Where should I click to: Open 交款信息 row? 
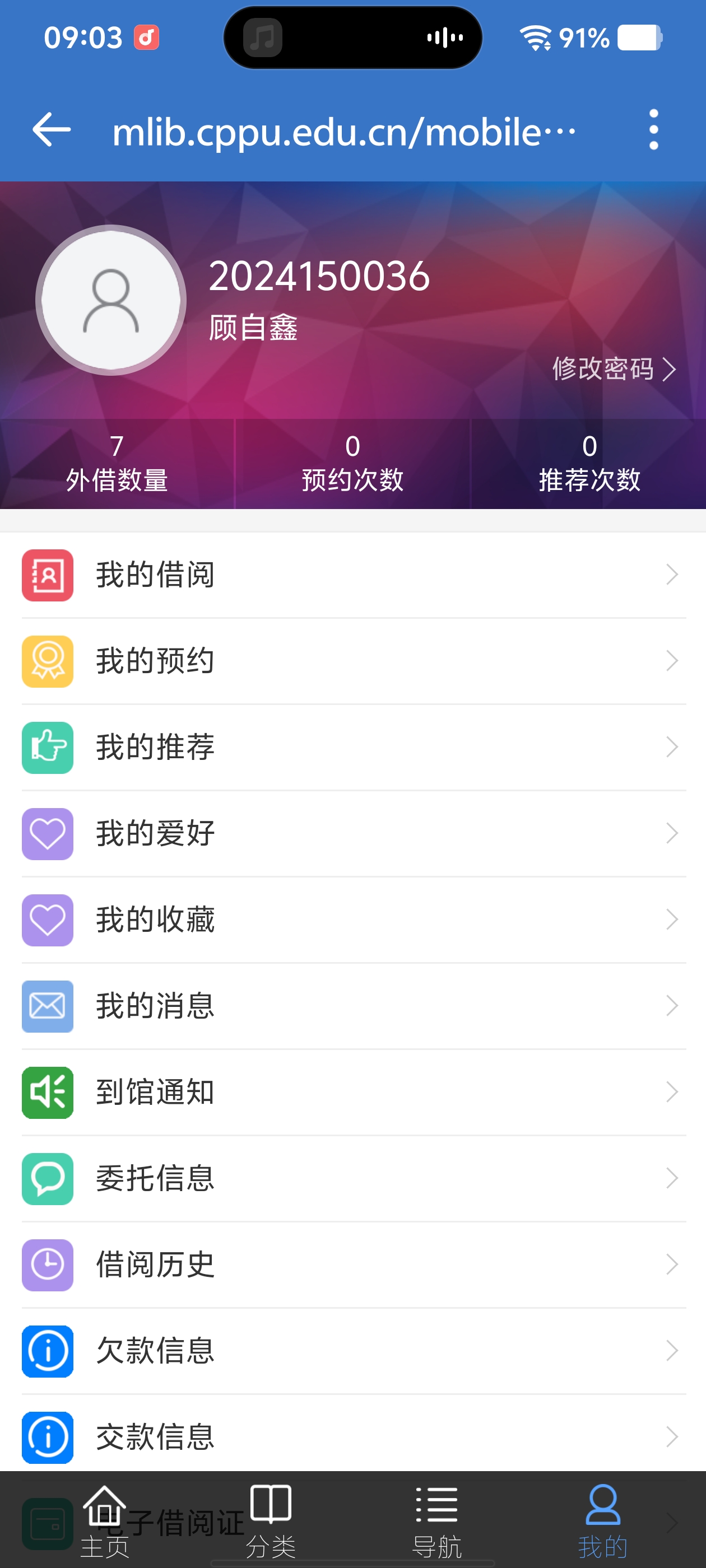354,1436
